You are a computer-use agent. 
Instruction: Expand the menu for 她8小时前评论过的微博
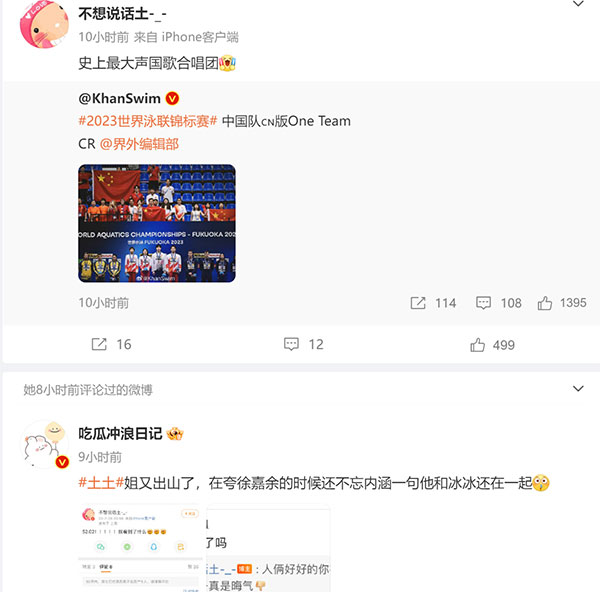tap(577, 388)
